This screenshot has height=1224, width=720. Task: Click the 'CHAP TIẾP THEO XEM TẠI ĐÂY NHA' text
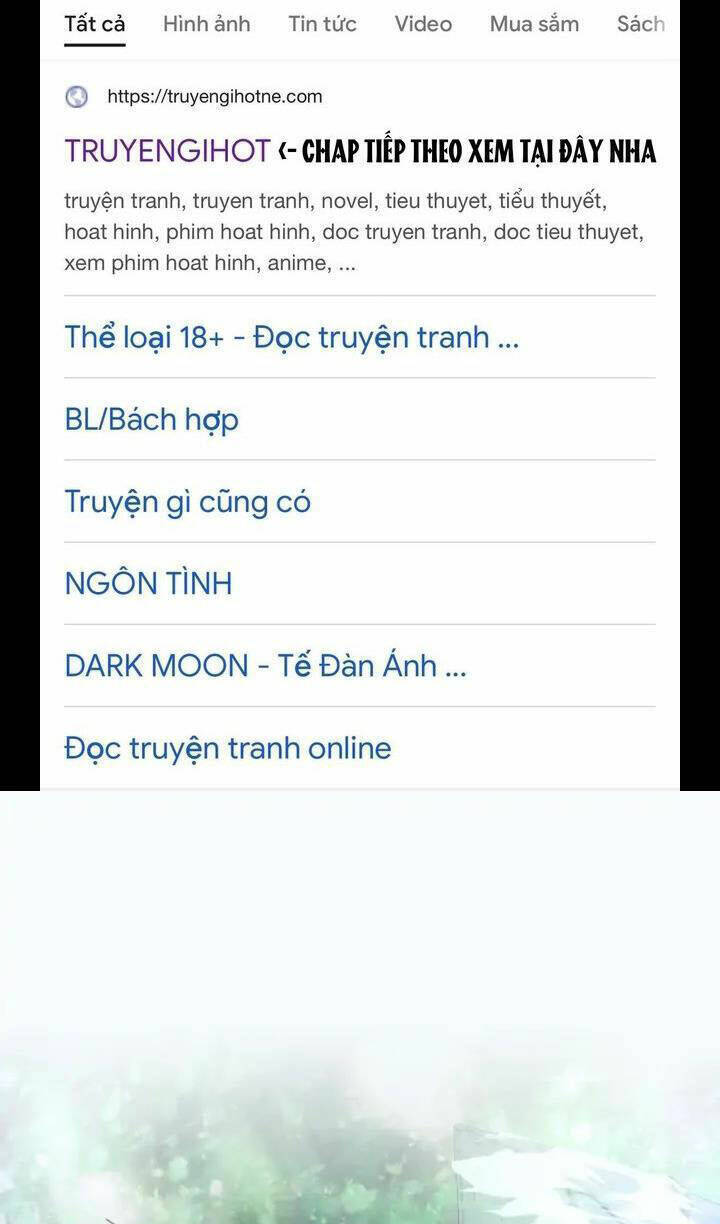point(475,149)
